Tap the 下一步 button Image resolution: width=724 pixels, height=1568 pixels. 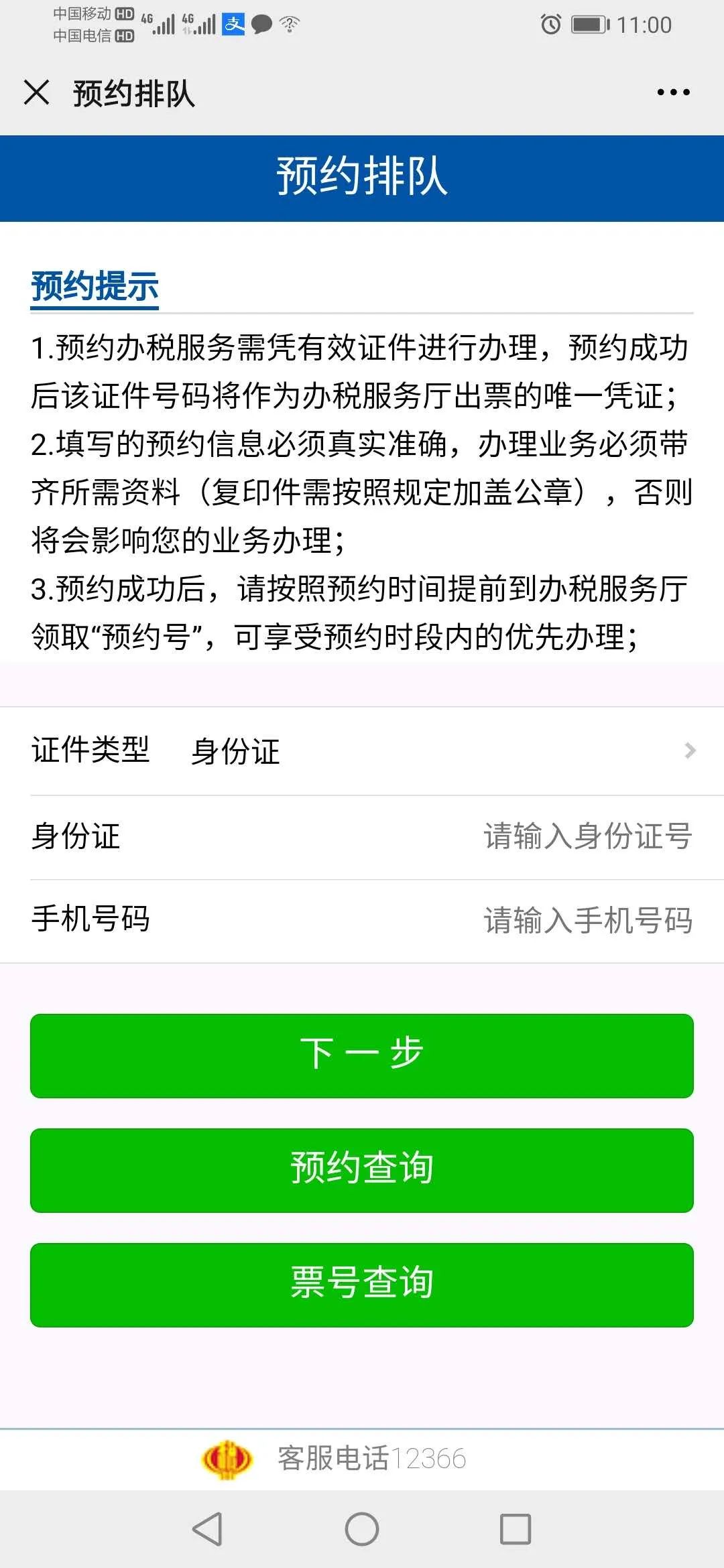pos(362,1055)
